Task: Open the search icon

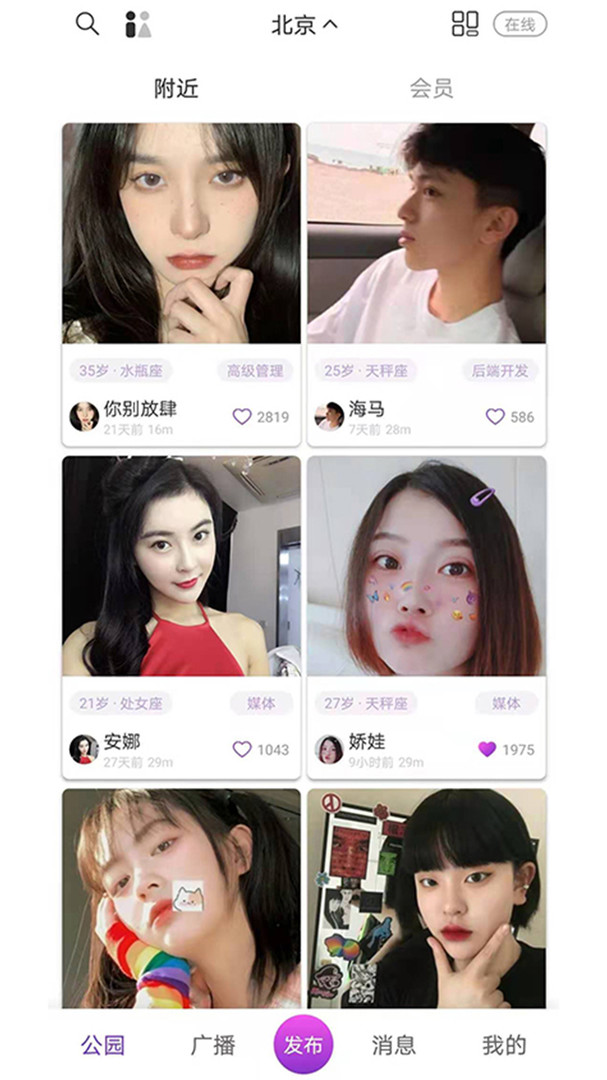Action: (88, 24)
